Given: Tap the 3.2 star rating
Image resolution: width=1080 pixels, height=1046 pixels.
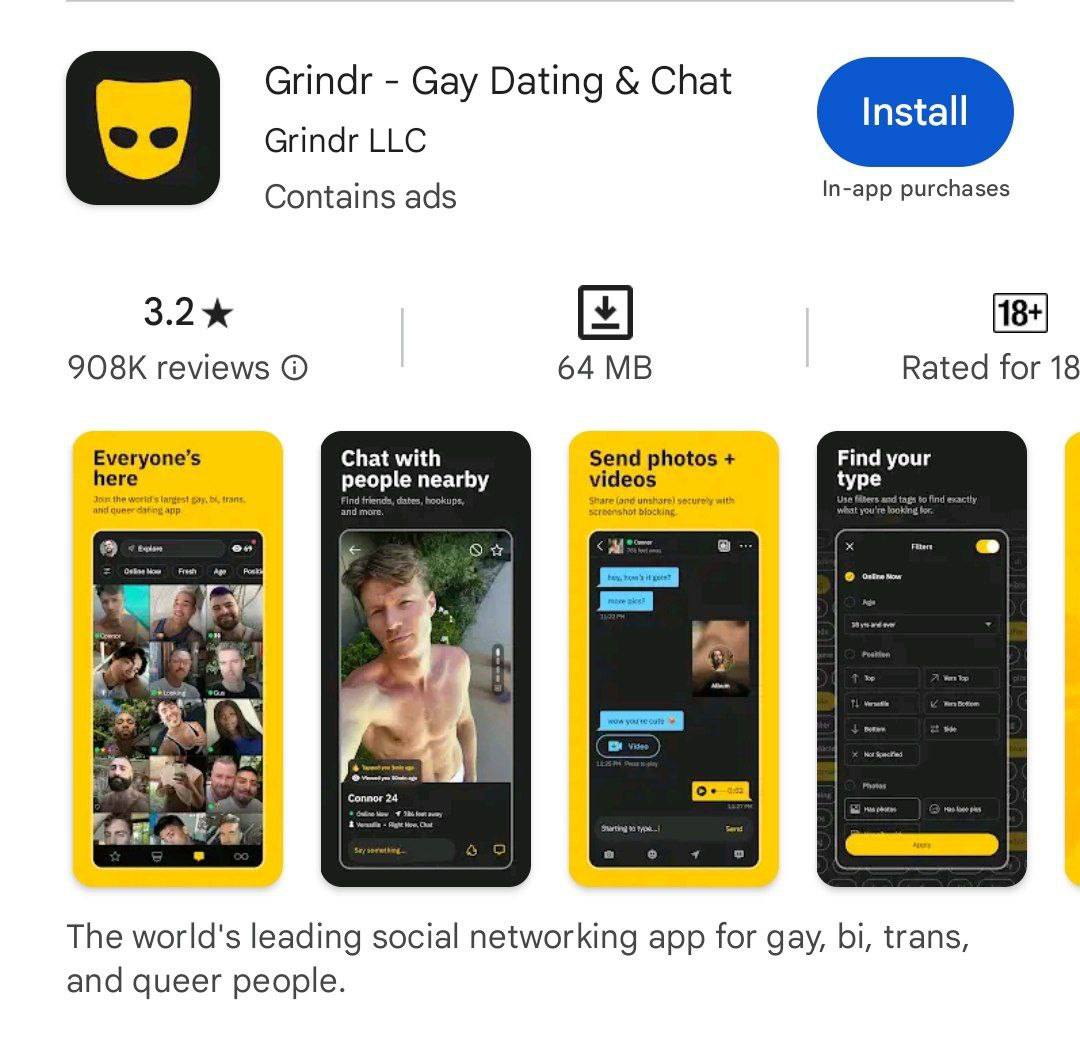Looking at the screenshot, I should click(x=187, y=313).
